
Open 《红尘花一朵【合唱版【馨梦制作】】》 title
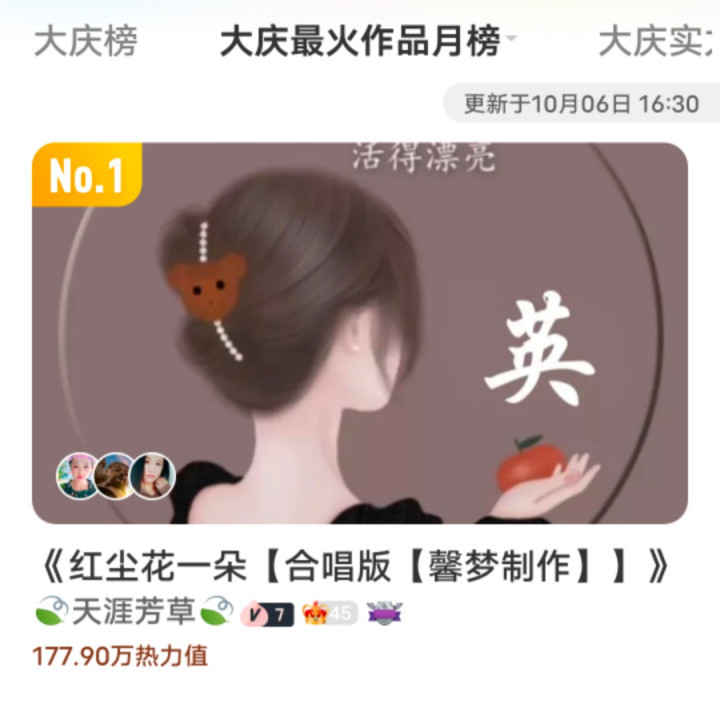(x=354, y=566)
